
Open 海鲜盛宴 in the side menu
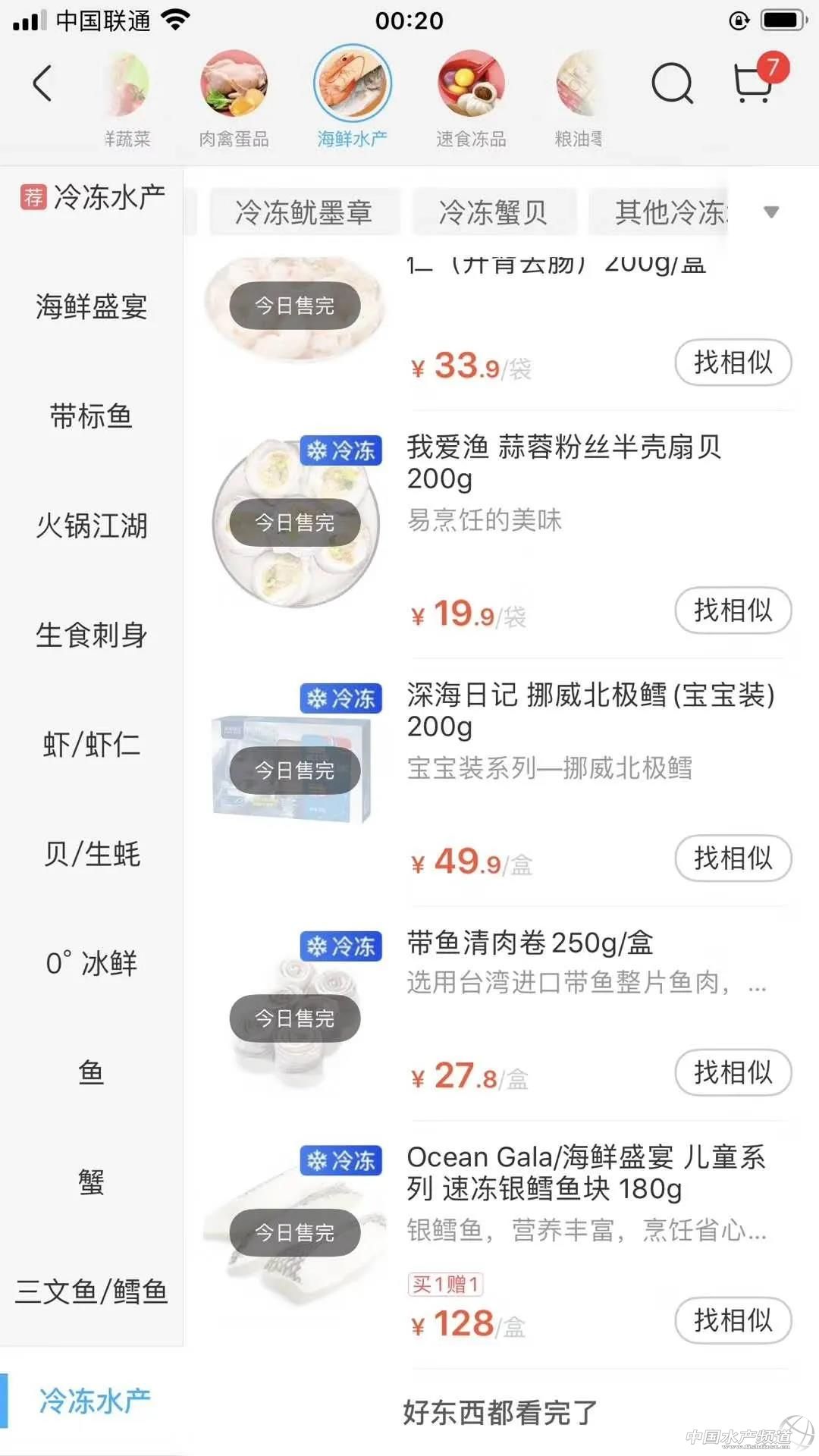[x=91, y=307]
